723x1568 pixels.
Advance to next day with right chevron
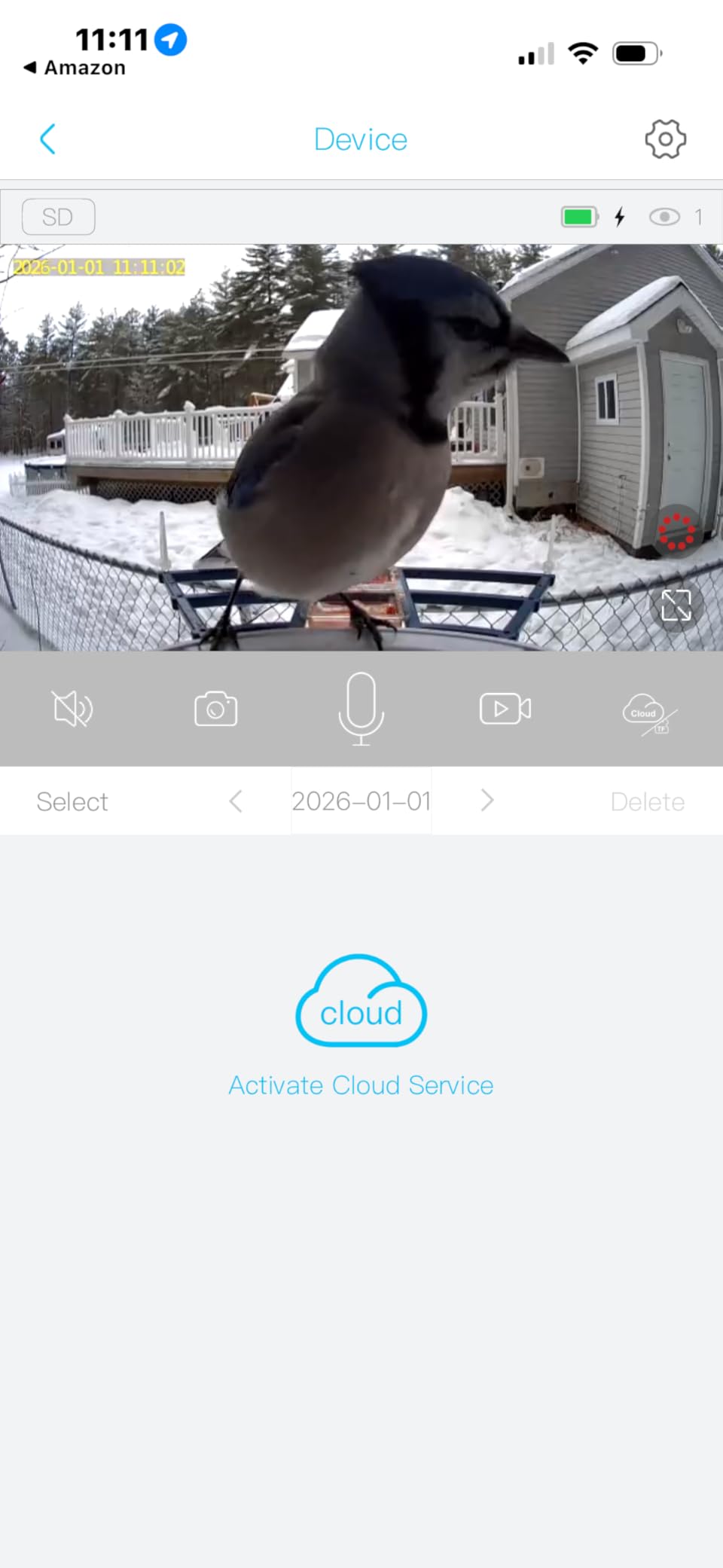pos(487,801)
